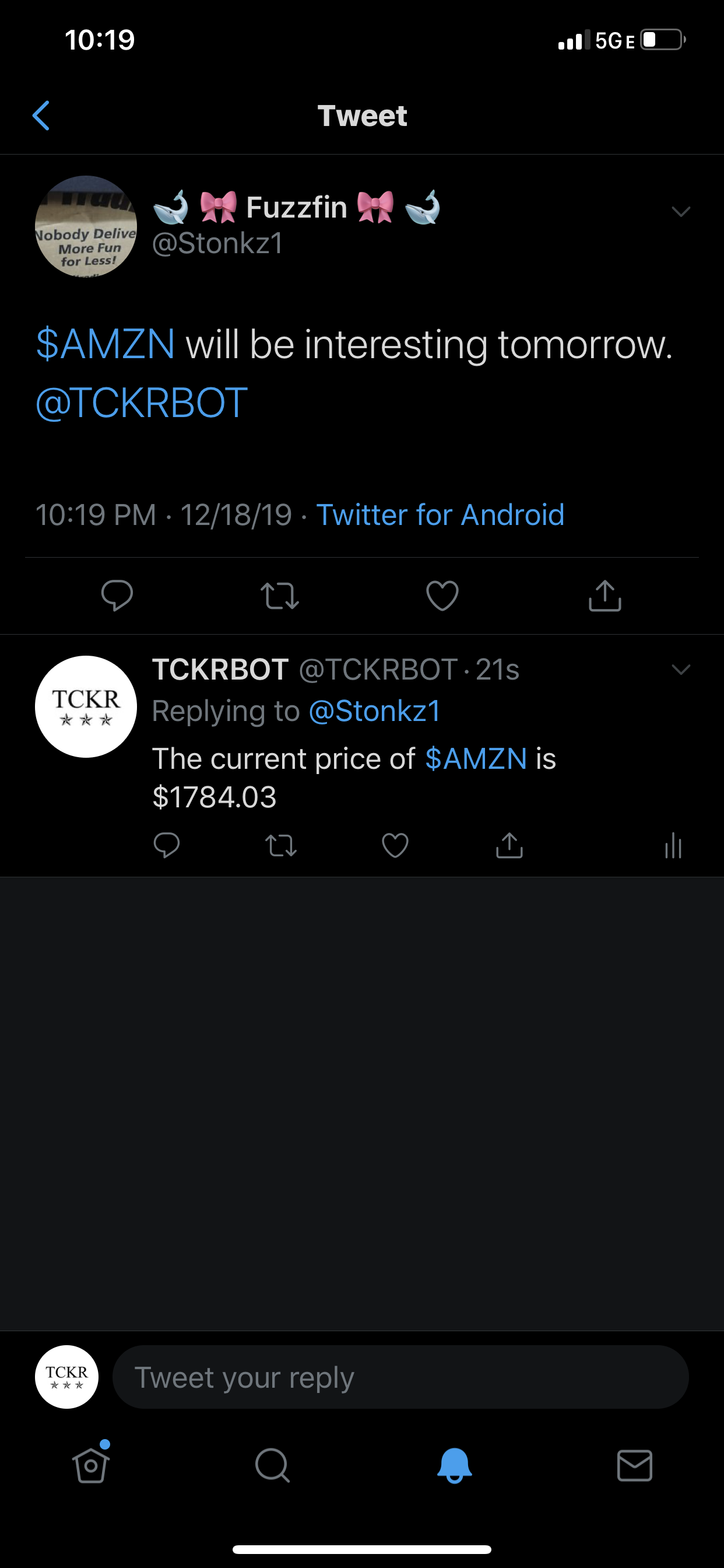Share Fuzzfin's tweet
724x1568 pixels.
(x=604, y=596)
